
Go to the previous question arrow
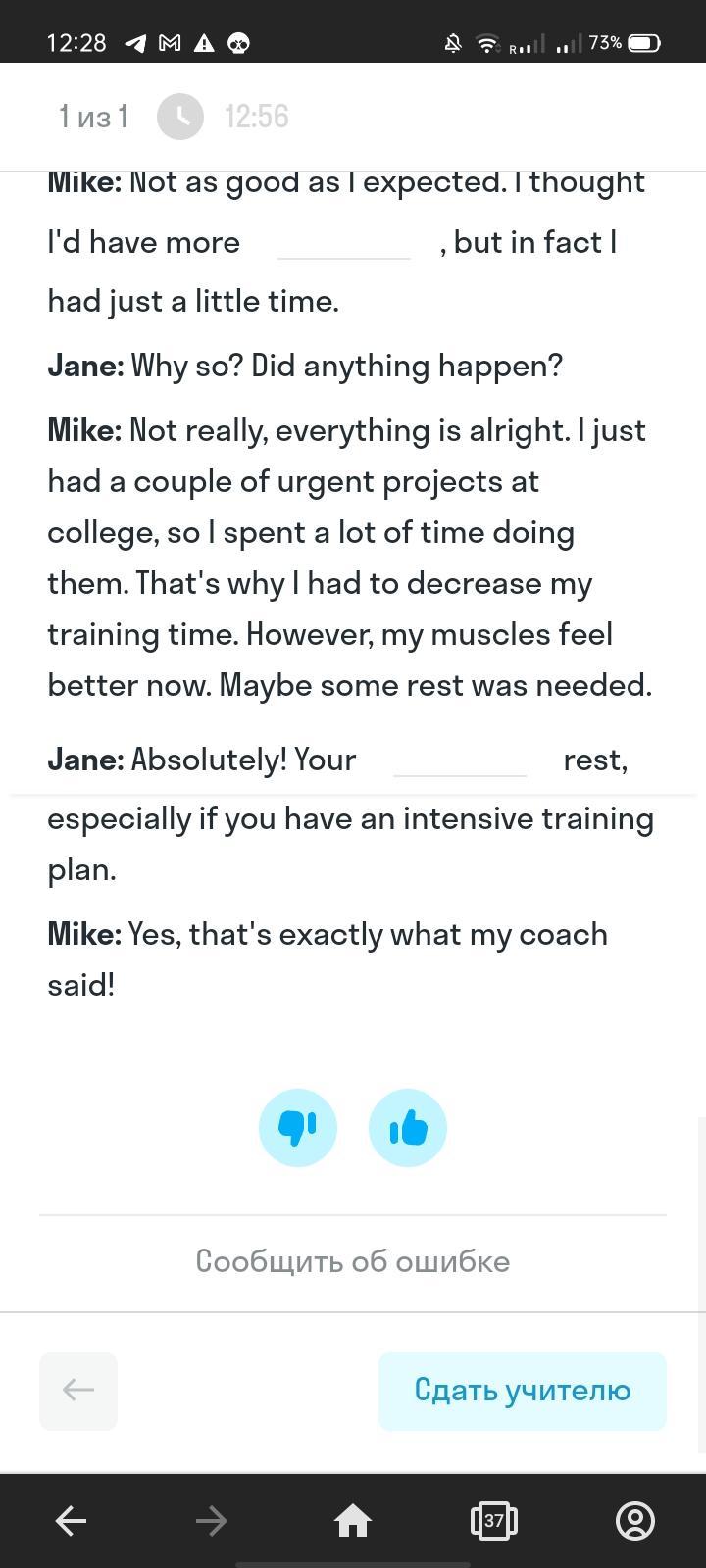pyautogui.click(x=78, y=1391)
